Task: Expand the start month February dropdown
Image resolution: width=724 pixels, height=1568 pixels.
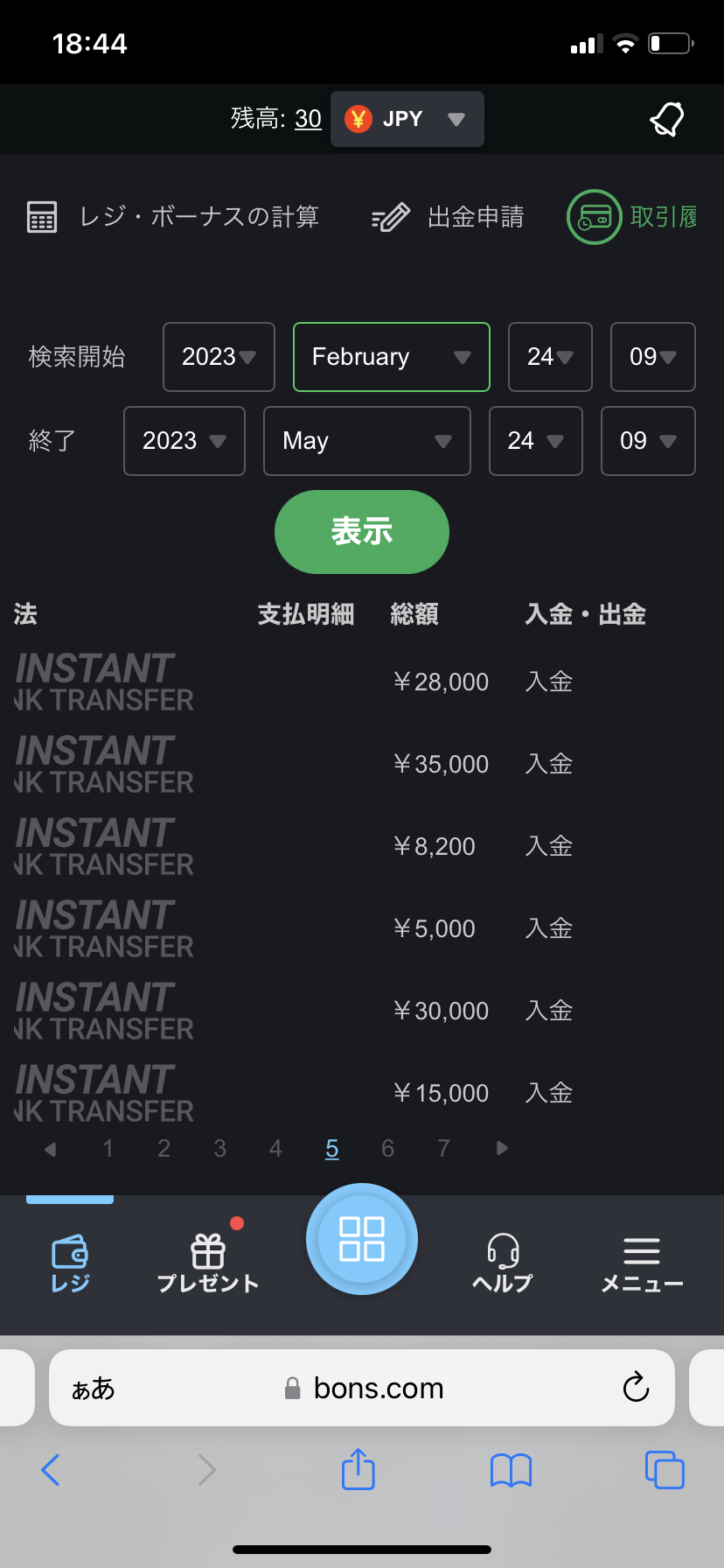Action: (391, 357)
